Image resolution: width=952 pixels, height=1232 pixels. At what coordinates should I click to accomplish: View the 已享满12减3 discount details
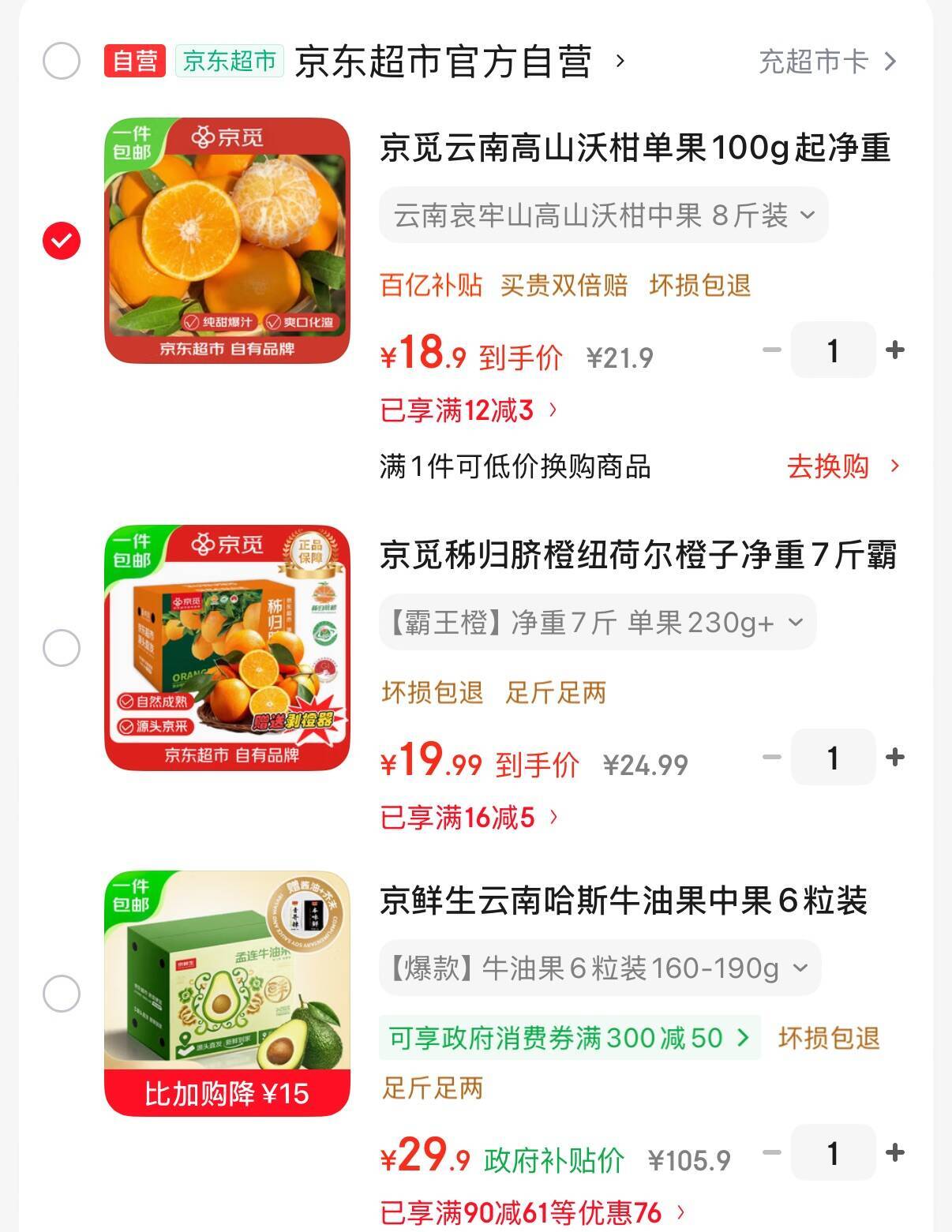point(469,410)
